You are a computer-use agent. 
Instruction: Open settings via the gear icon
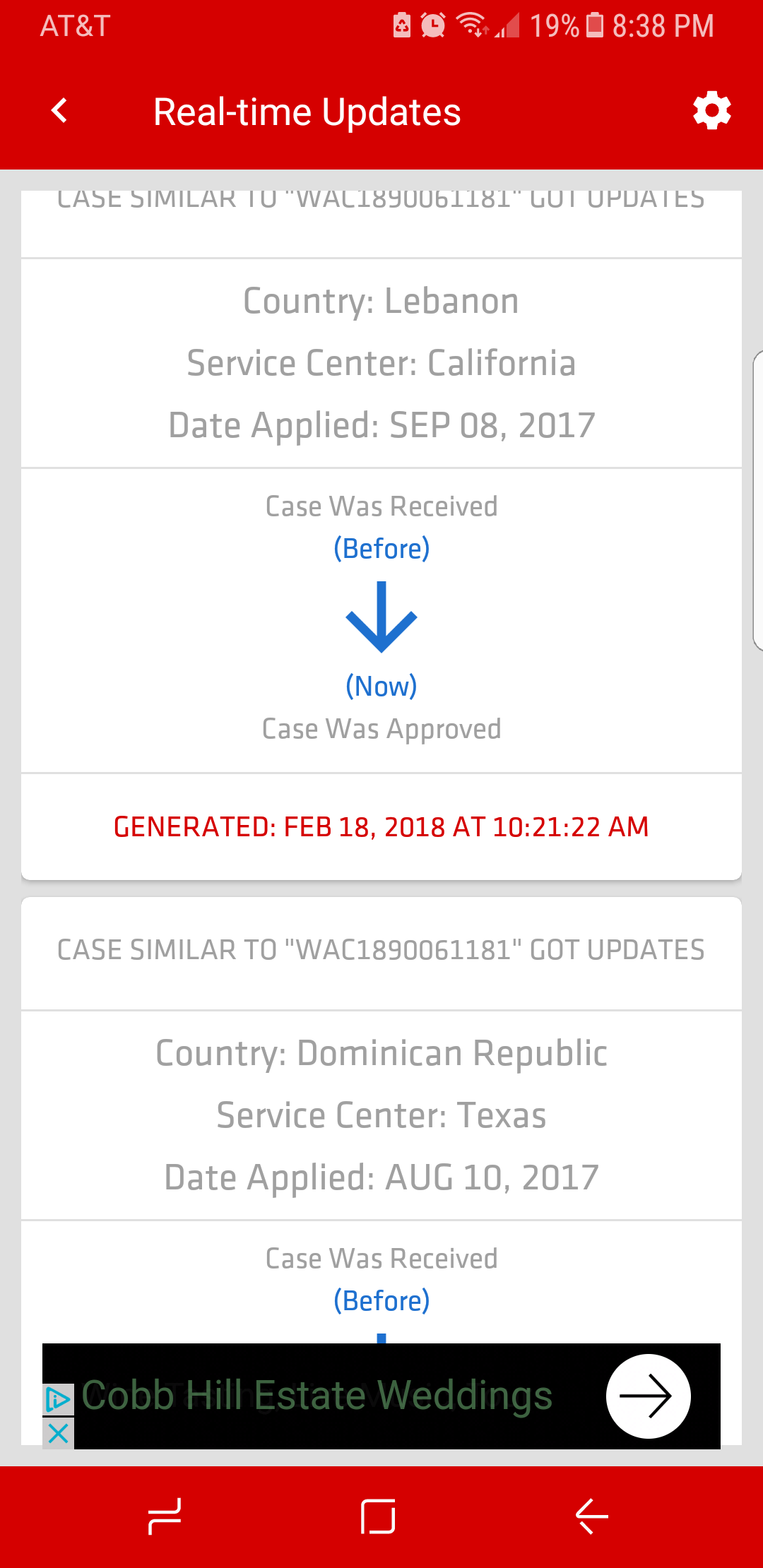coord(711,111)
